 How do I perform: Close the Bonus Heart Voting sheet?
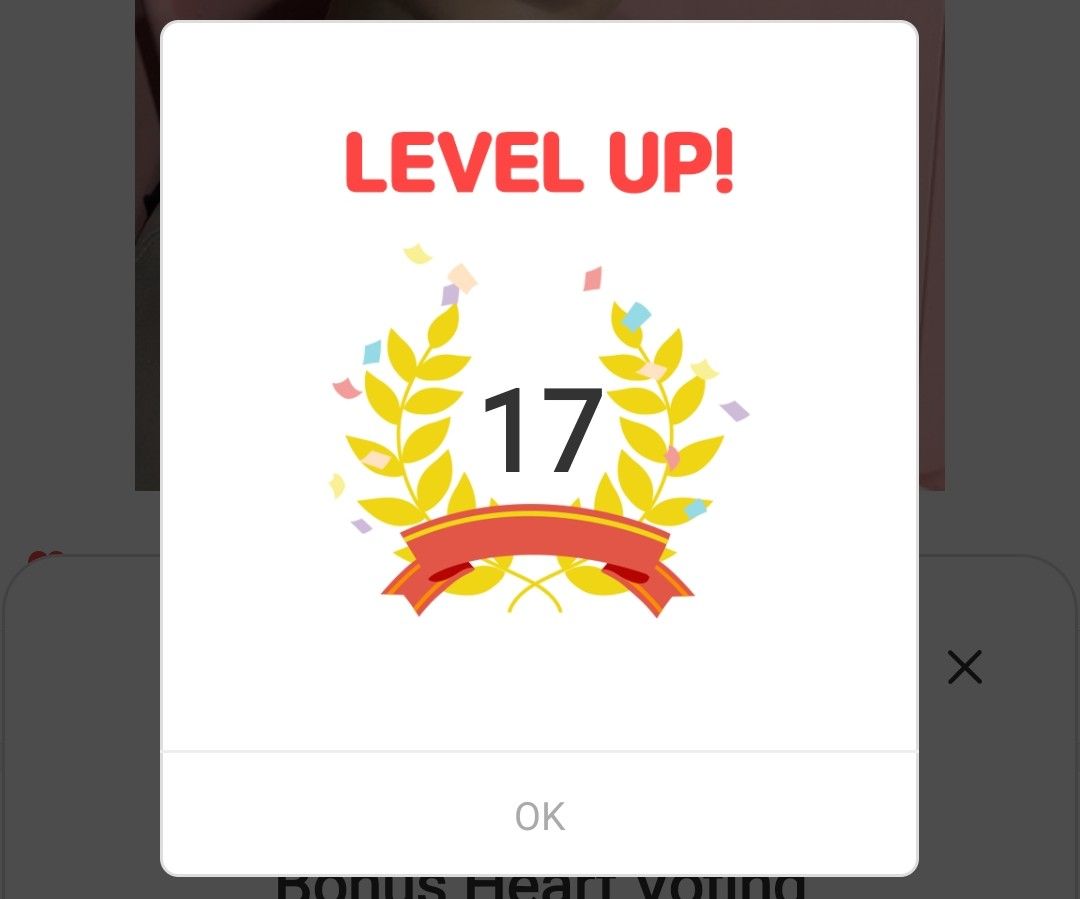(964, 667)
